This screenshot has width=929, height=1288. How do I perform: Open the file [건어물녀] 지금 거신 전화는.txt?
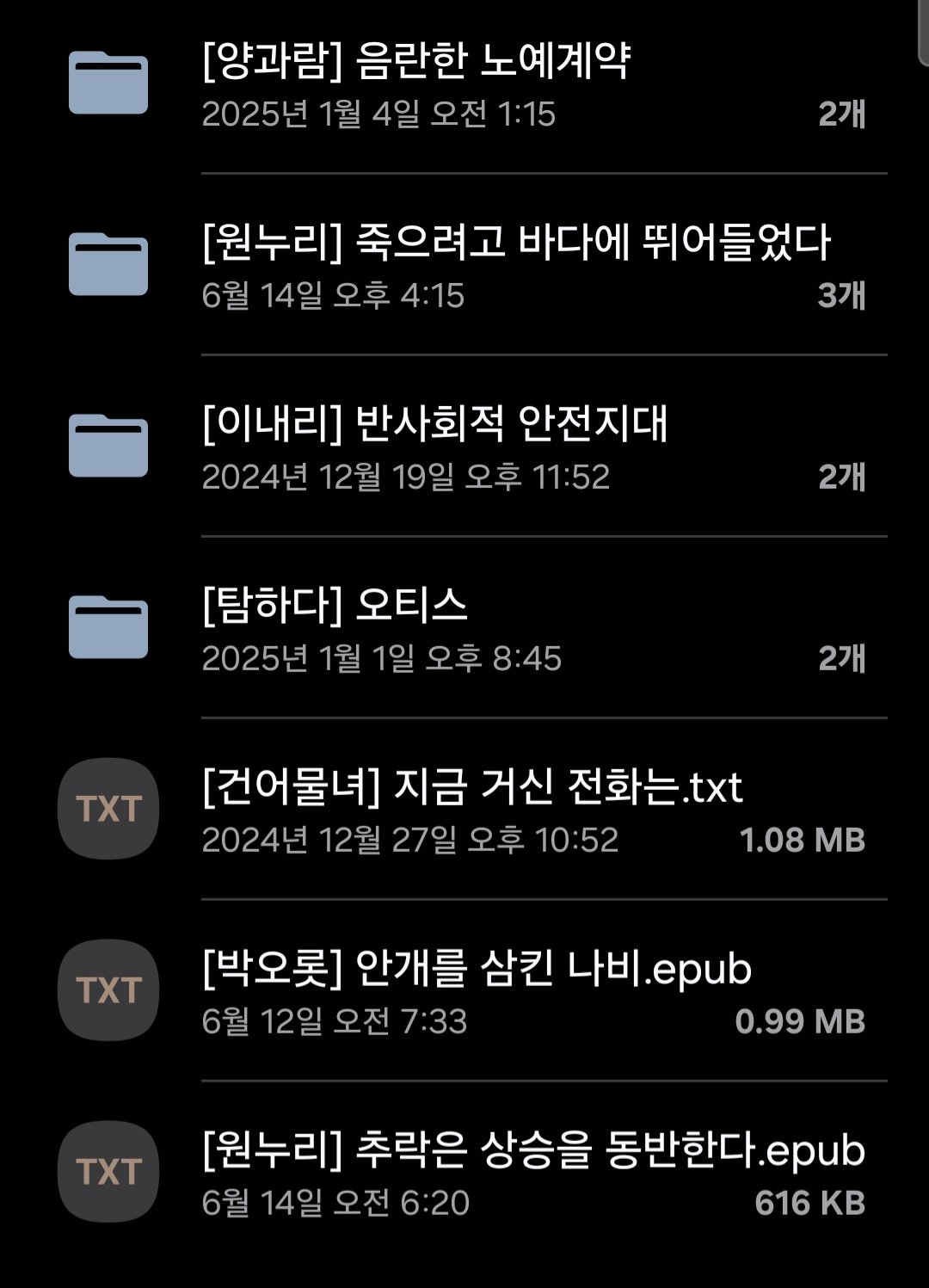464,810
